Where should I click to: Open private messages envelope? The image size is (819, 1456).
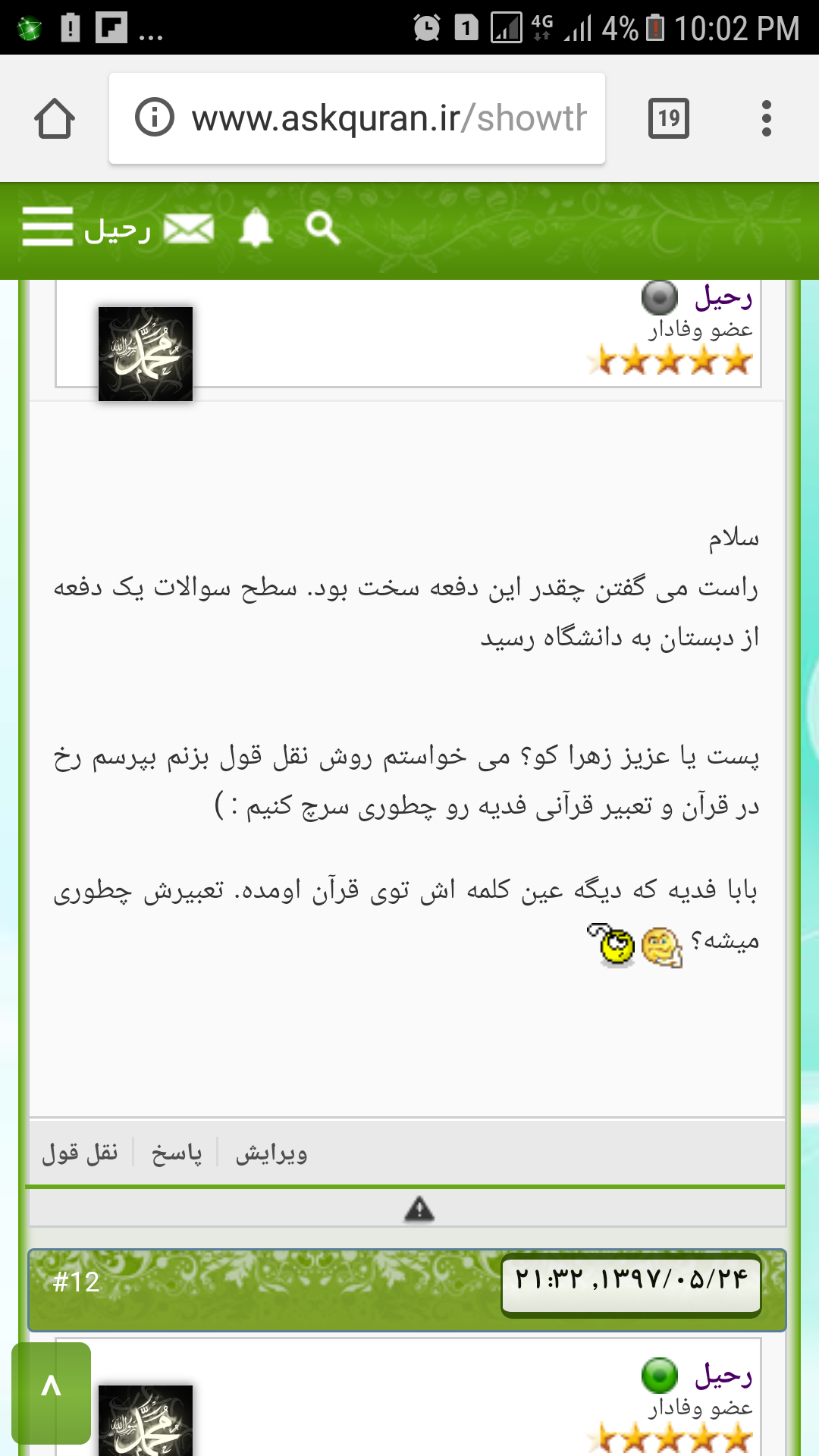pyautogui.click(x=189, y=228)
